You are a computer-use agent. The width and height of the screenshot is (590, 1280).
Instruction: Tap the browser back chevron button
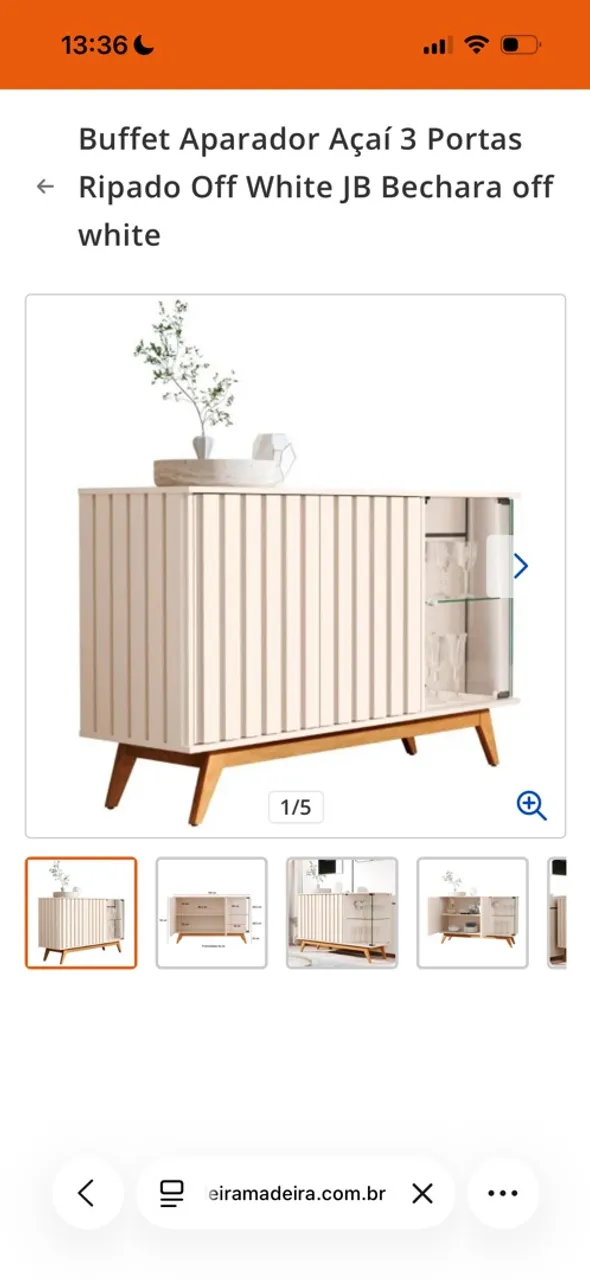[x=87, y=1193]
